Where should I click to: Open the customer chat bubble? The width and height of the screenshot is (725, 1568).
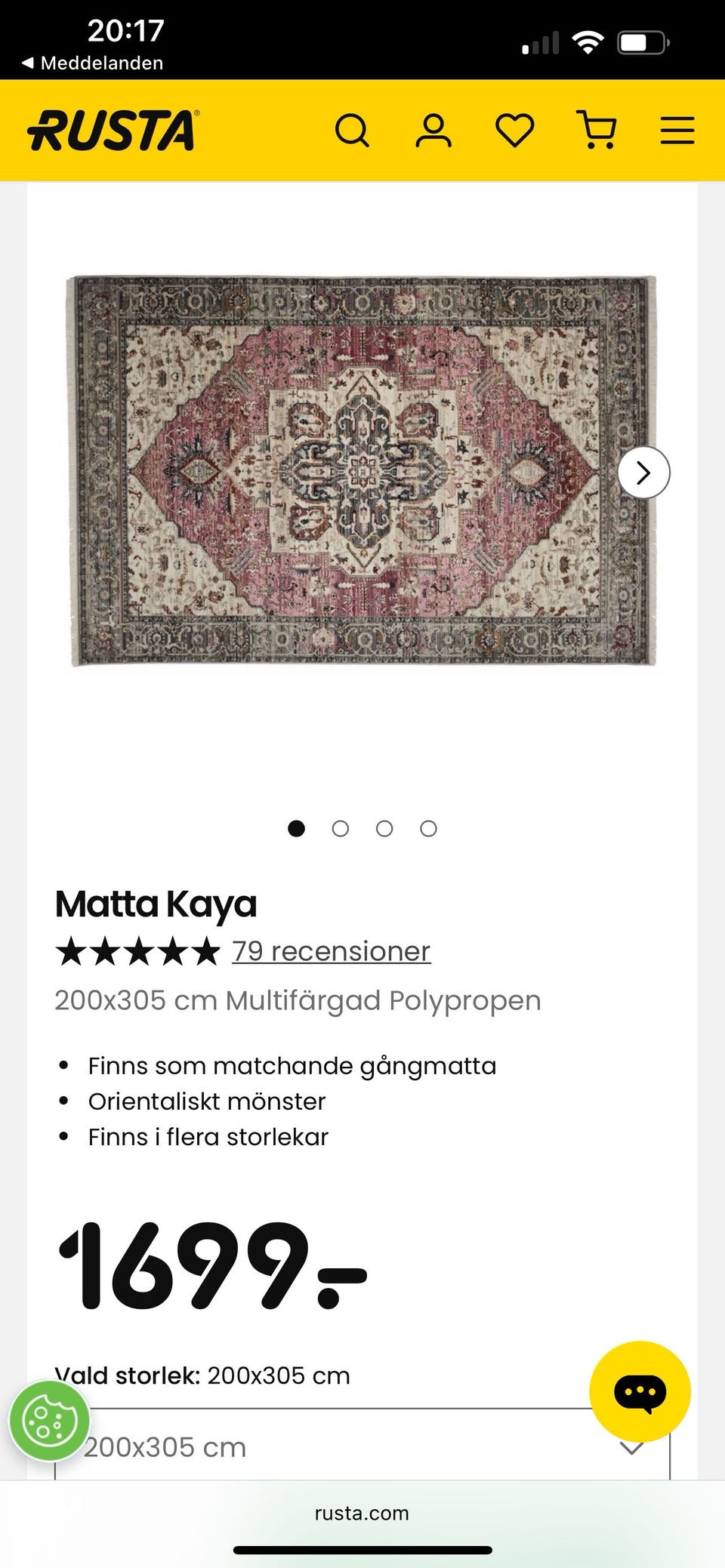coord(641,1391)
